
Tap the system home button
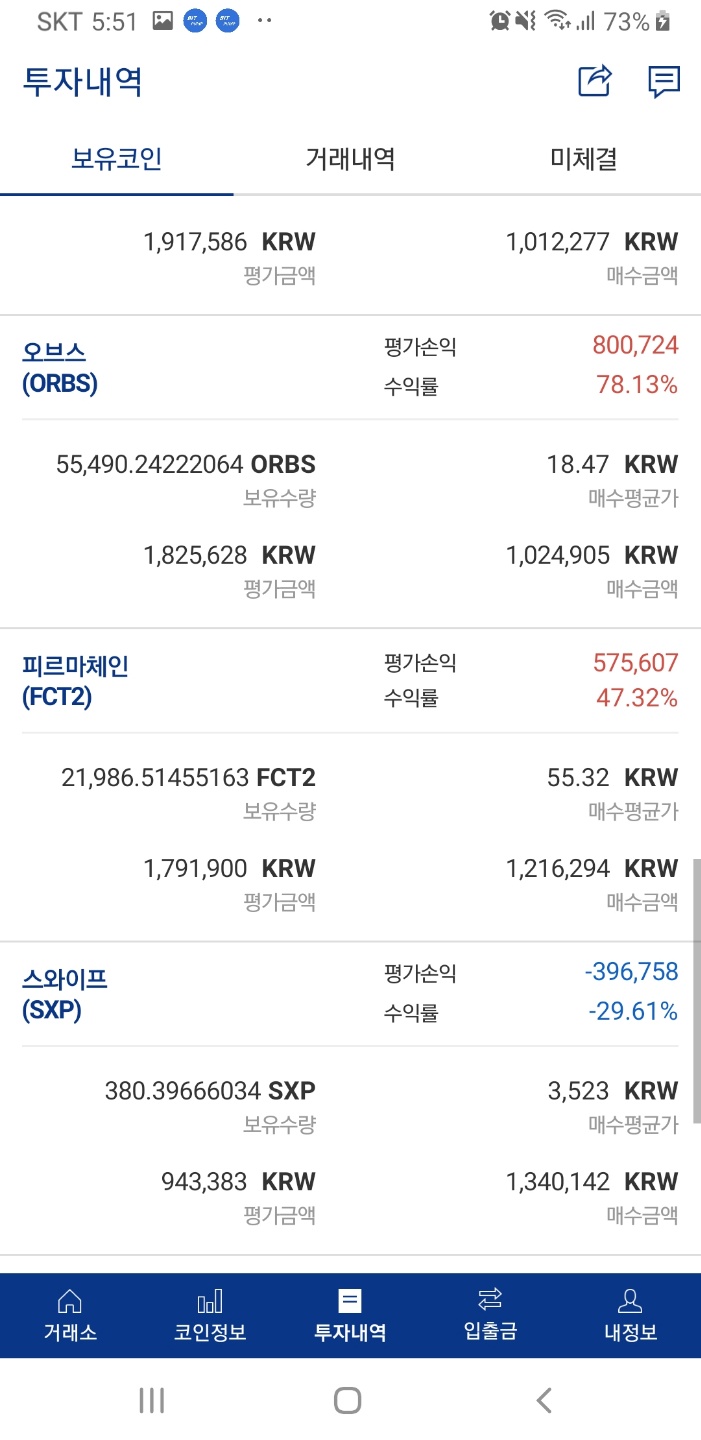pos(348,1400)
